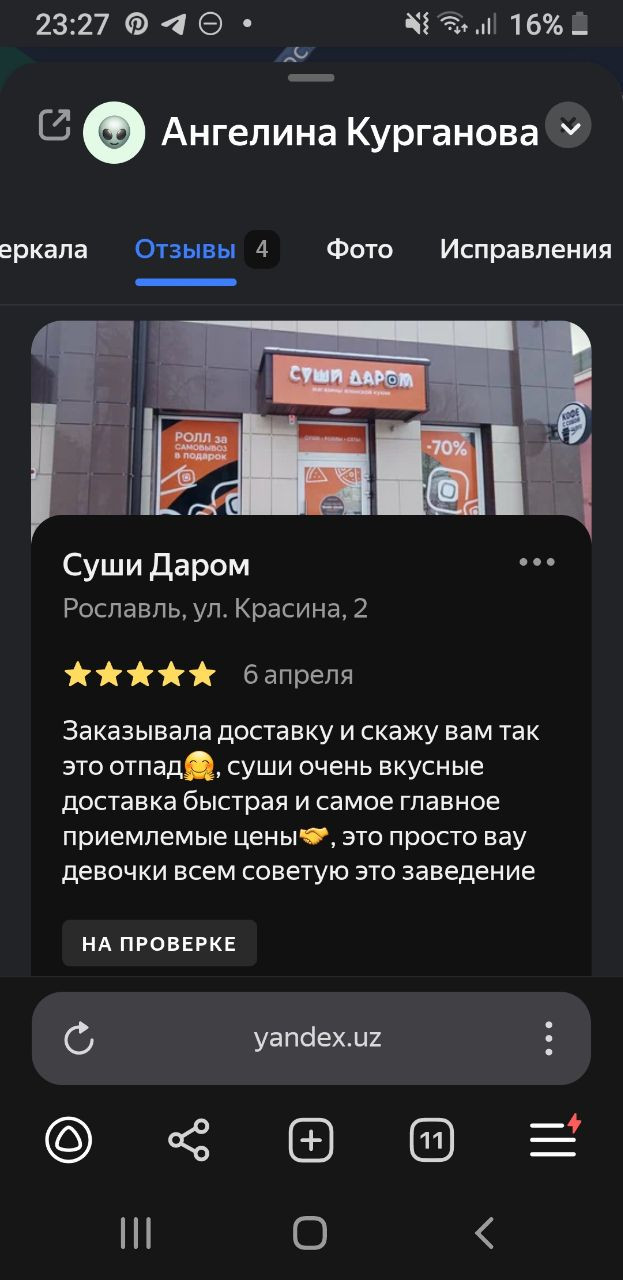
Task: Select the Отзывы tab
Action: [185, 249]
